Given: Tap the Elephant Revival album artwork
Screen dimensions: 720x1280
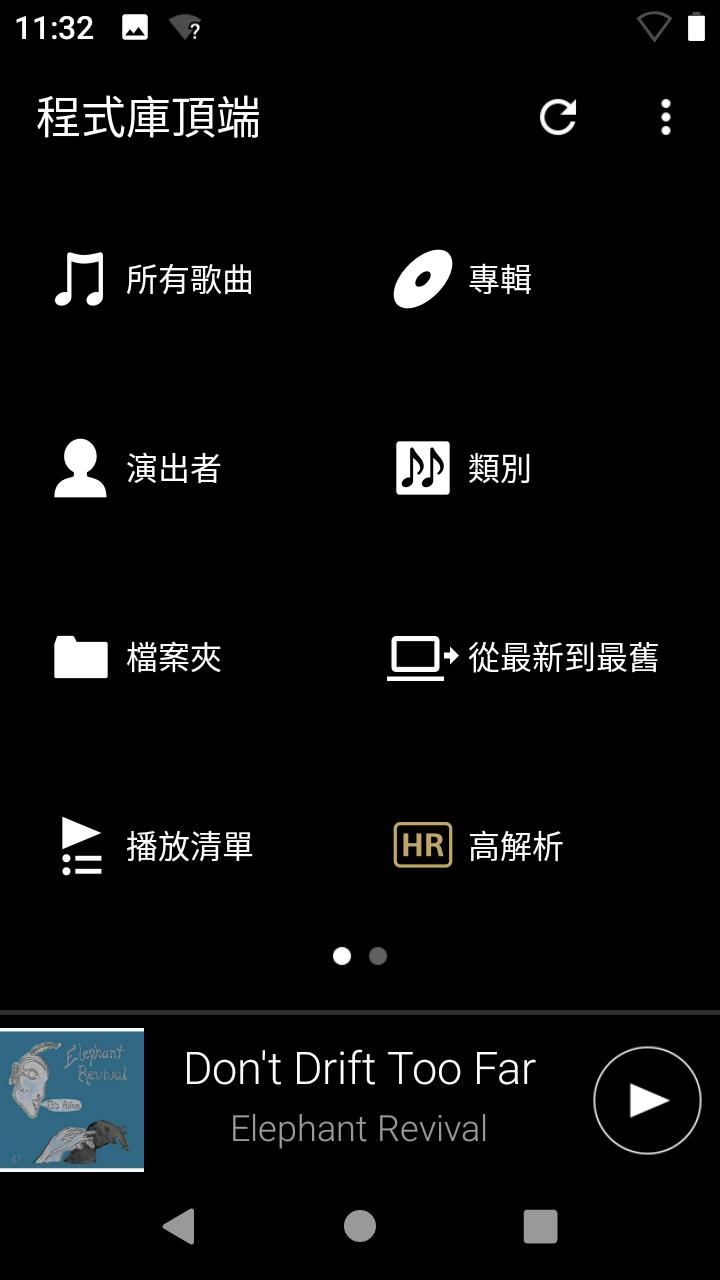Looking at the screenshot, I should 72,1099.
